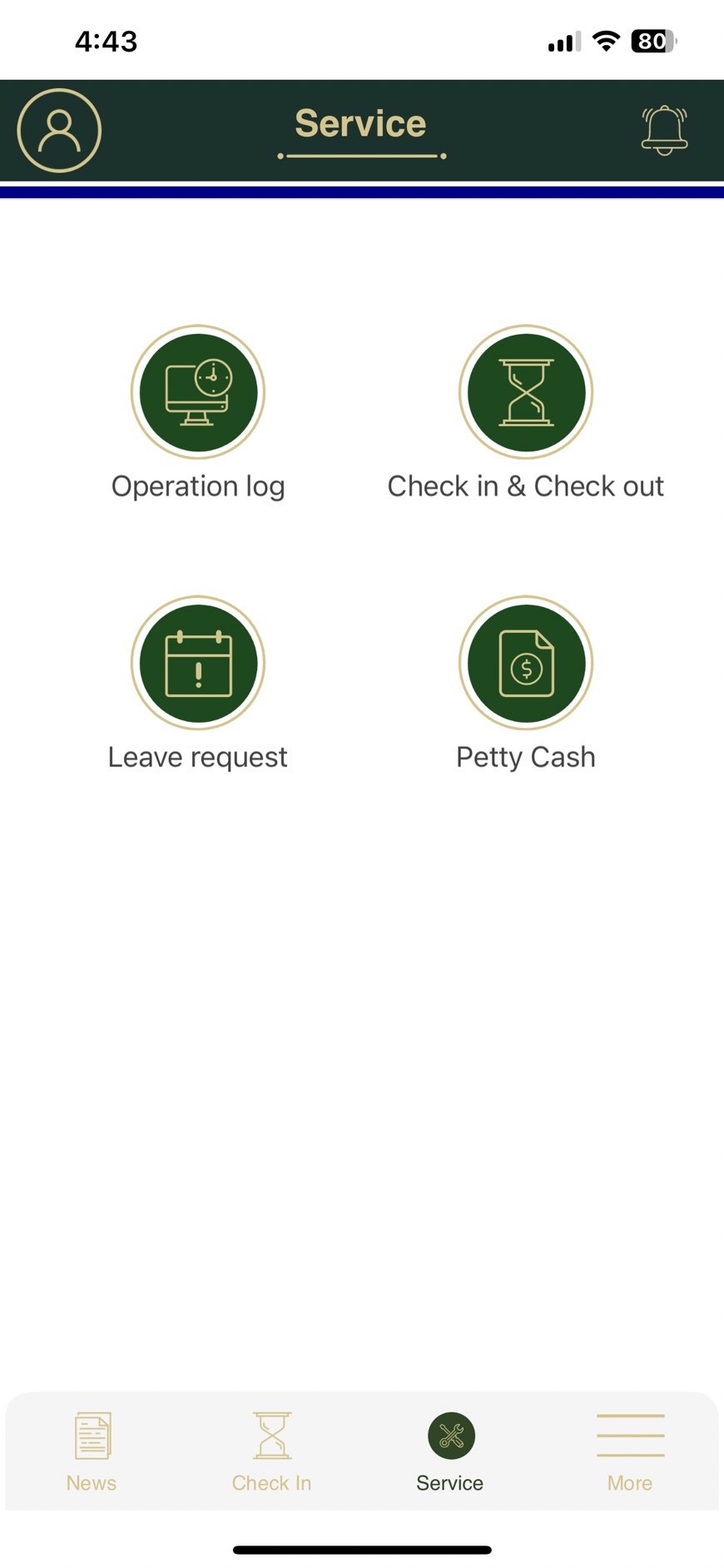Viewport: 724px width, 1568px height.
Task: Open Check in & Check out
Action: 526,392
